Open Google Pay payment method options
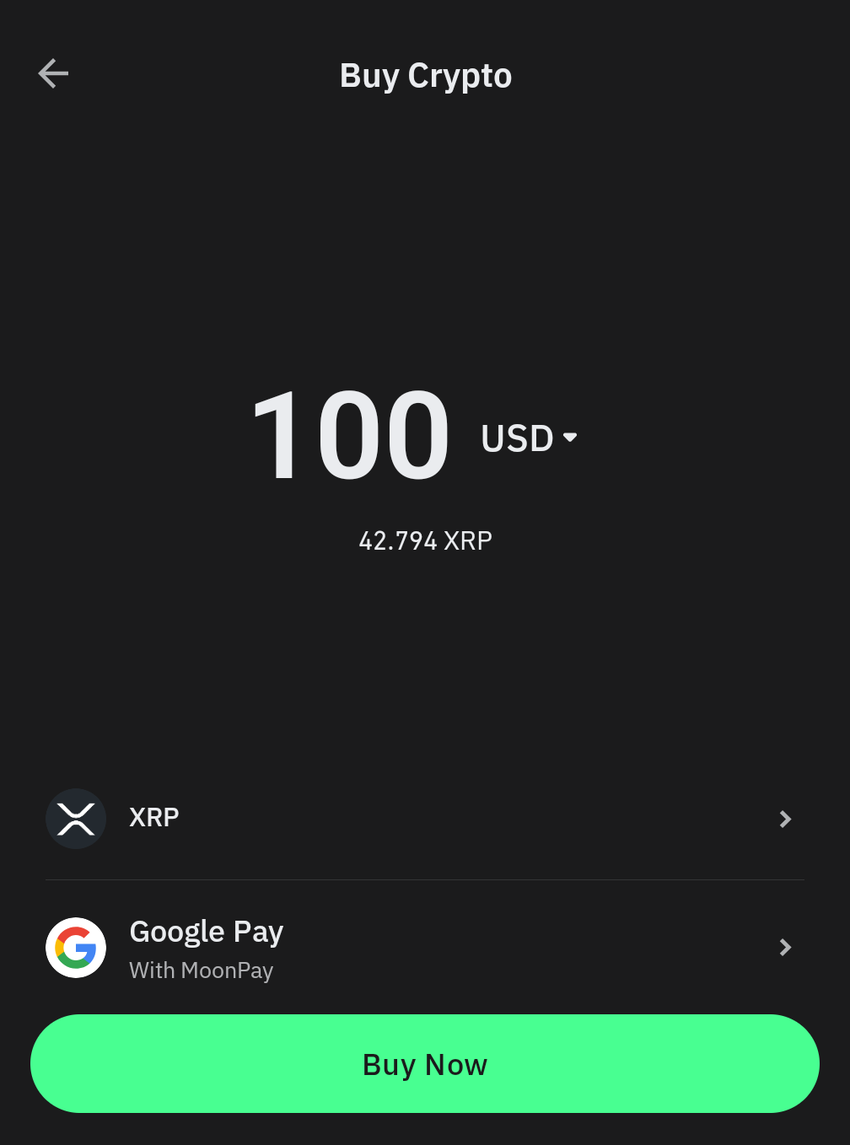 (424, 947)
